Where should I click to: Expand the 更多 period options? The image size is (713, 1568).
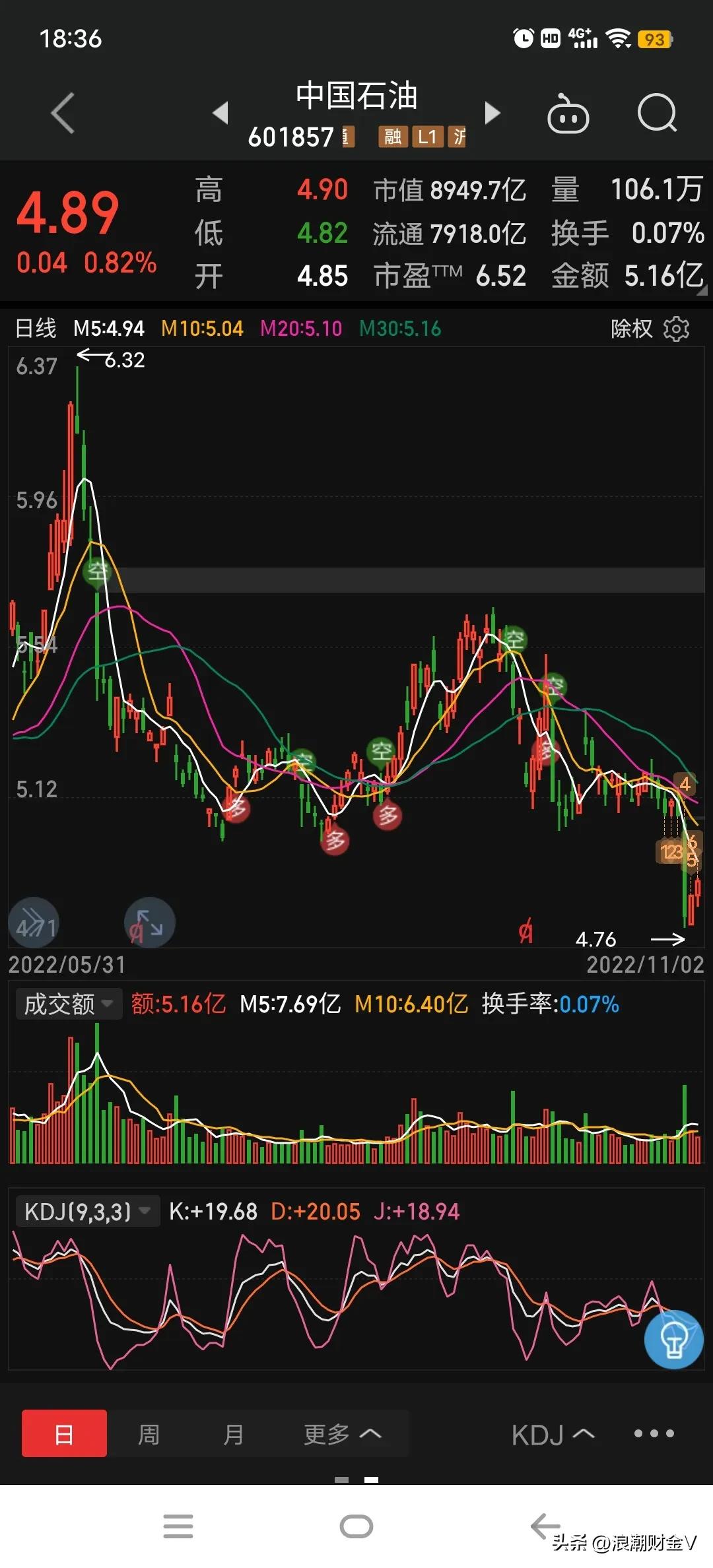[343, 1433]
